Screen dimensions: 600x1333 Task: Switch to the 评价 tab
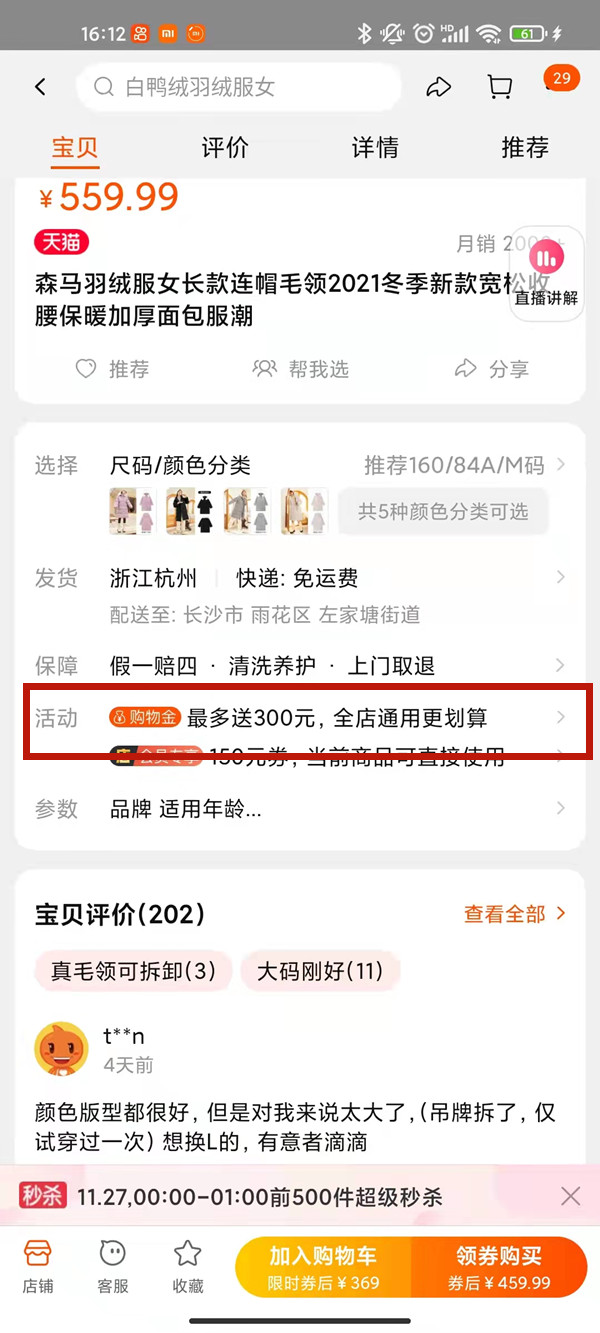coord(225,148)
